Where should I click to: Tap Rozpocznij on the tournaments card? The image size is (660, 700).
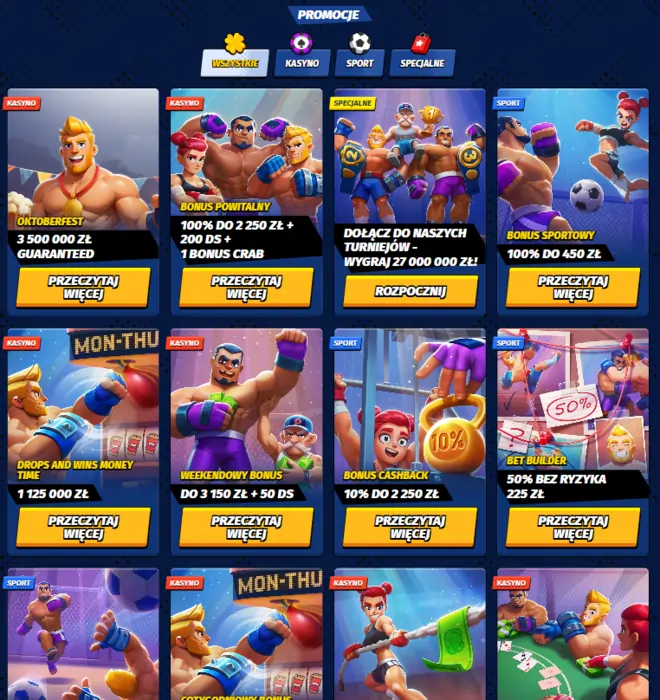(410, 291)
